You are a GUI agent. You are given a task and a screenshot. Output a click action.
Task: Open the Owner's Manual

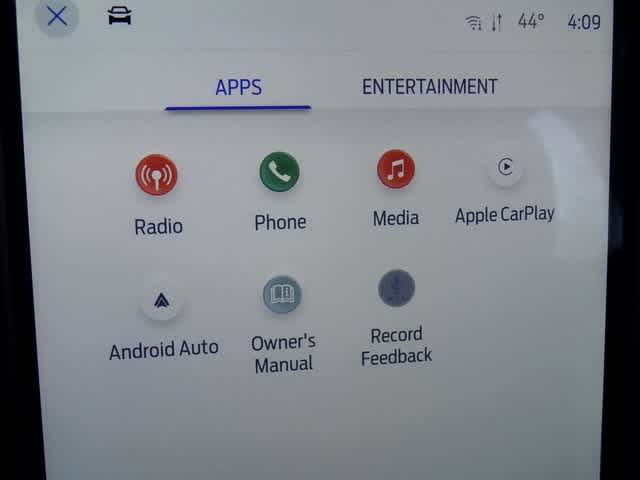(282, 296)
